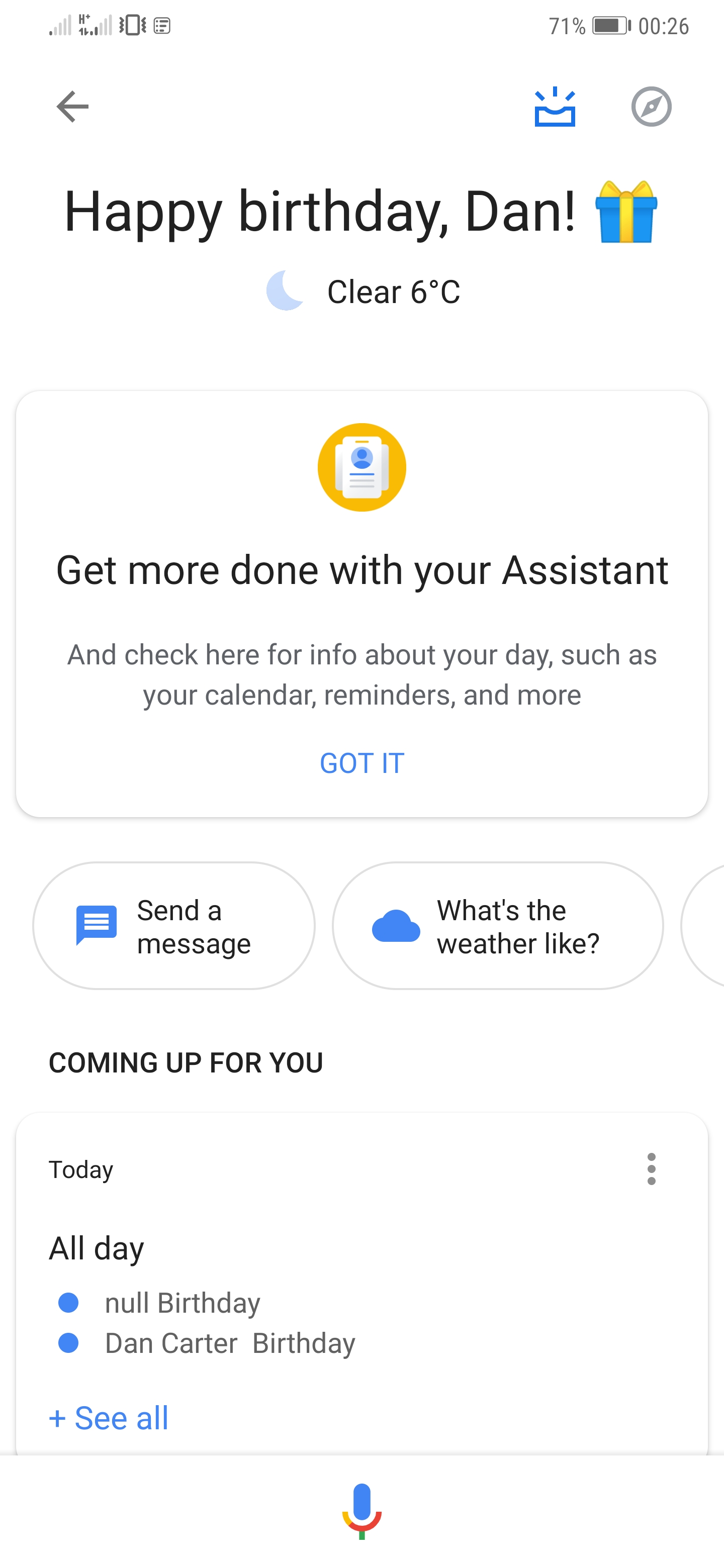This screenshot has width=724, height=1568.
Task: Open overflow menu on the Today card
Action: point(651,1168)
